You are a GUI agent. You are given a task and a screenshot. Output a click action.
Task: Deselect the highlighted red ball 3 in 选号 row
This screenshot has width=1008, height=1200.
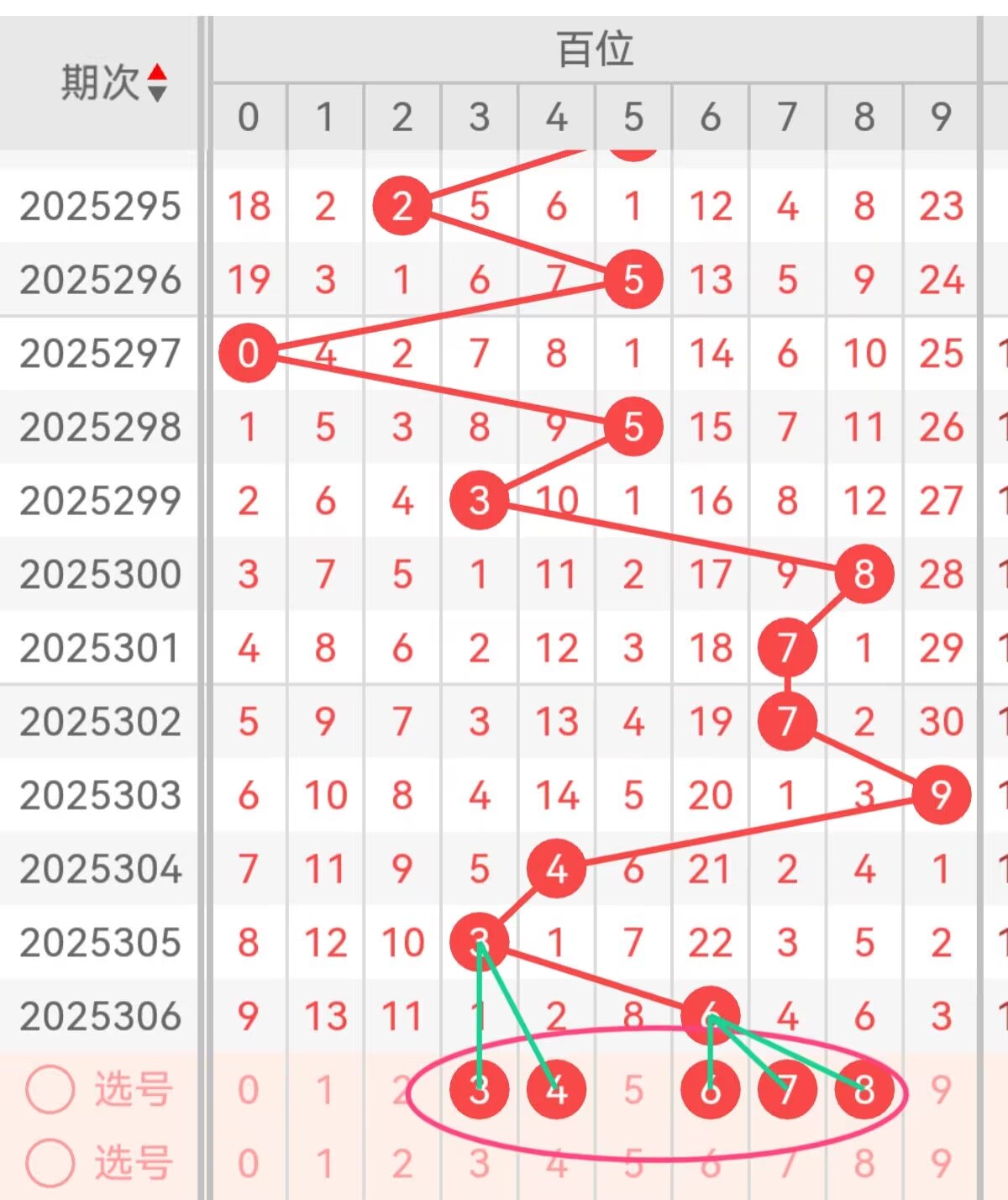click(479, 1090)
